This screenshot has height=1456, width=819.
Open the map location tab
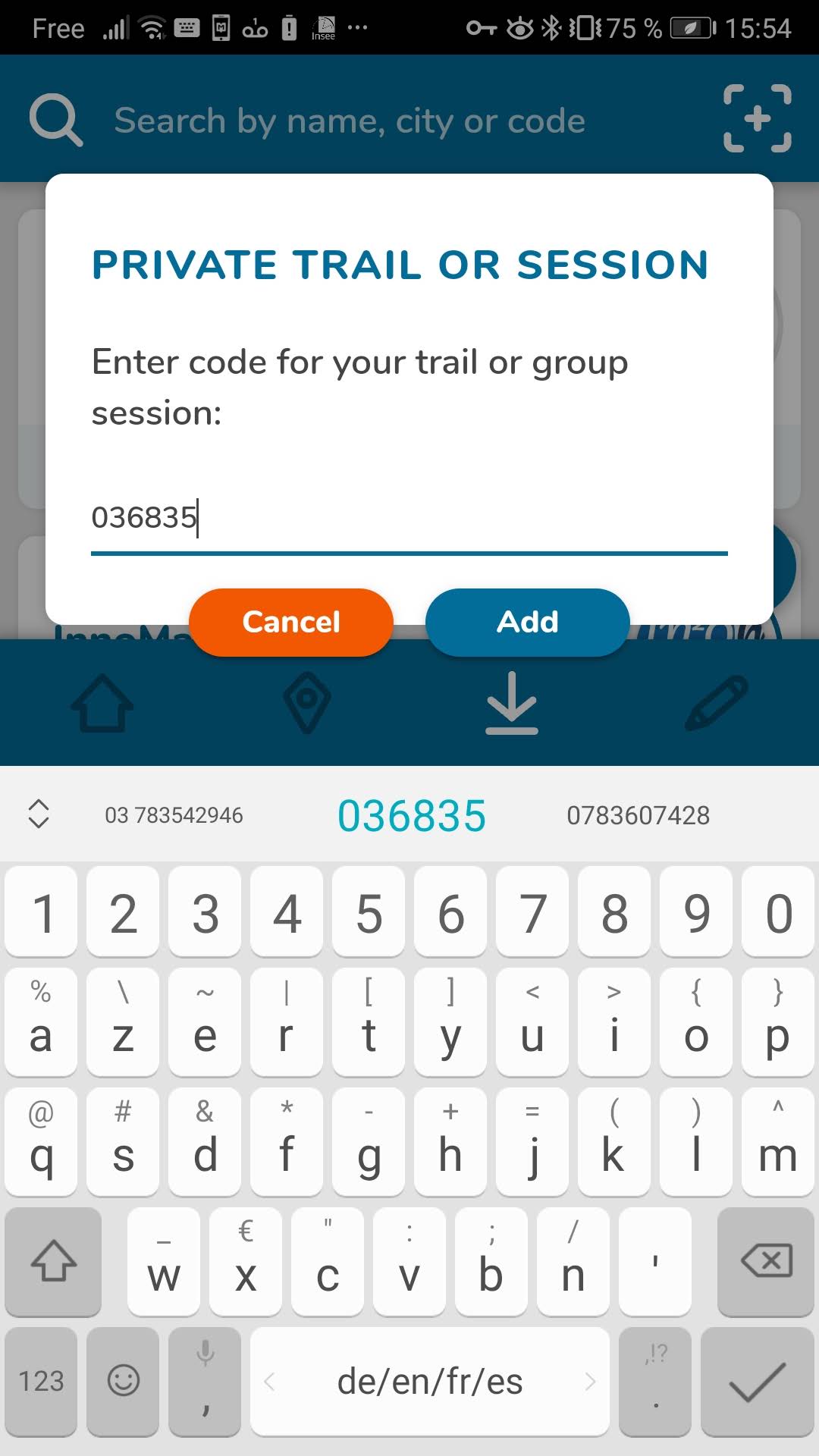click(x=306, y=703)
